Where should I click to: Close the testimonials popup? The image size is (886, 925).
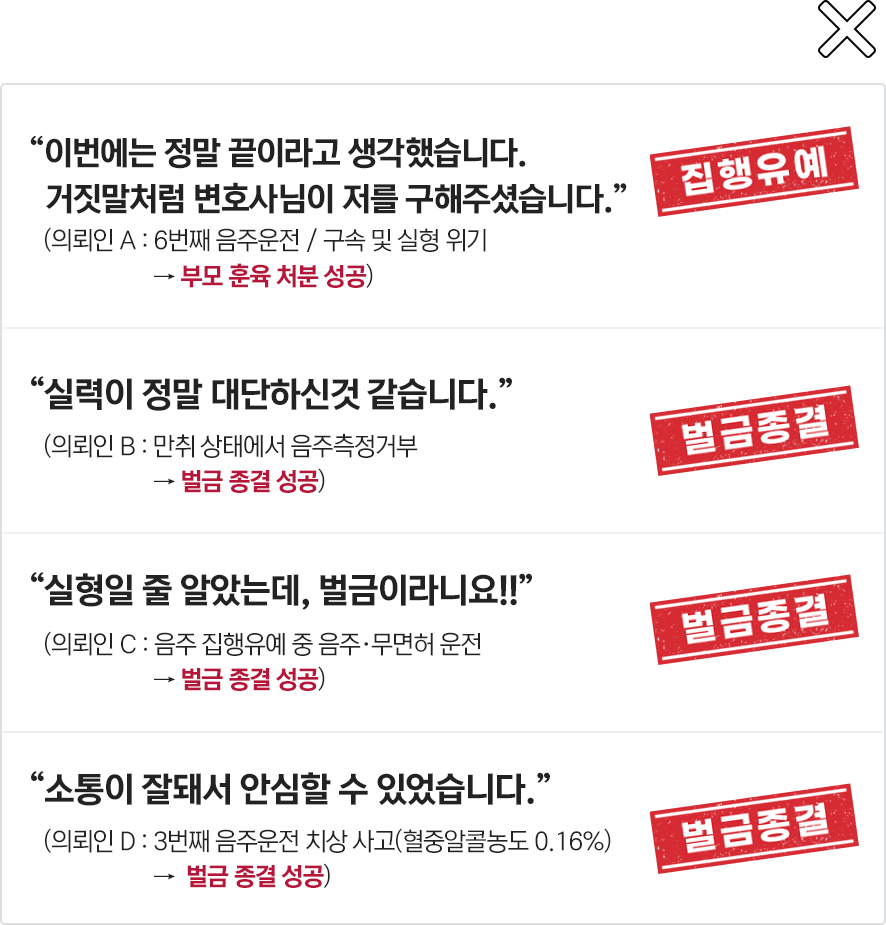[847, 30]
